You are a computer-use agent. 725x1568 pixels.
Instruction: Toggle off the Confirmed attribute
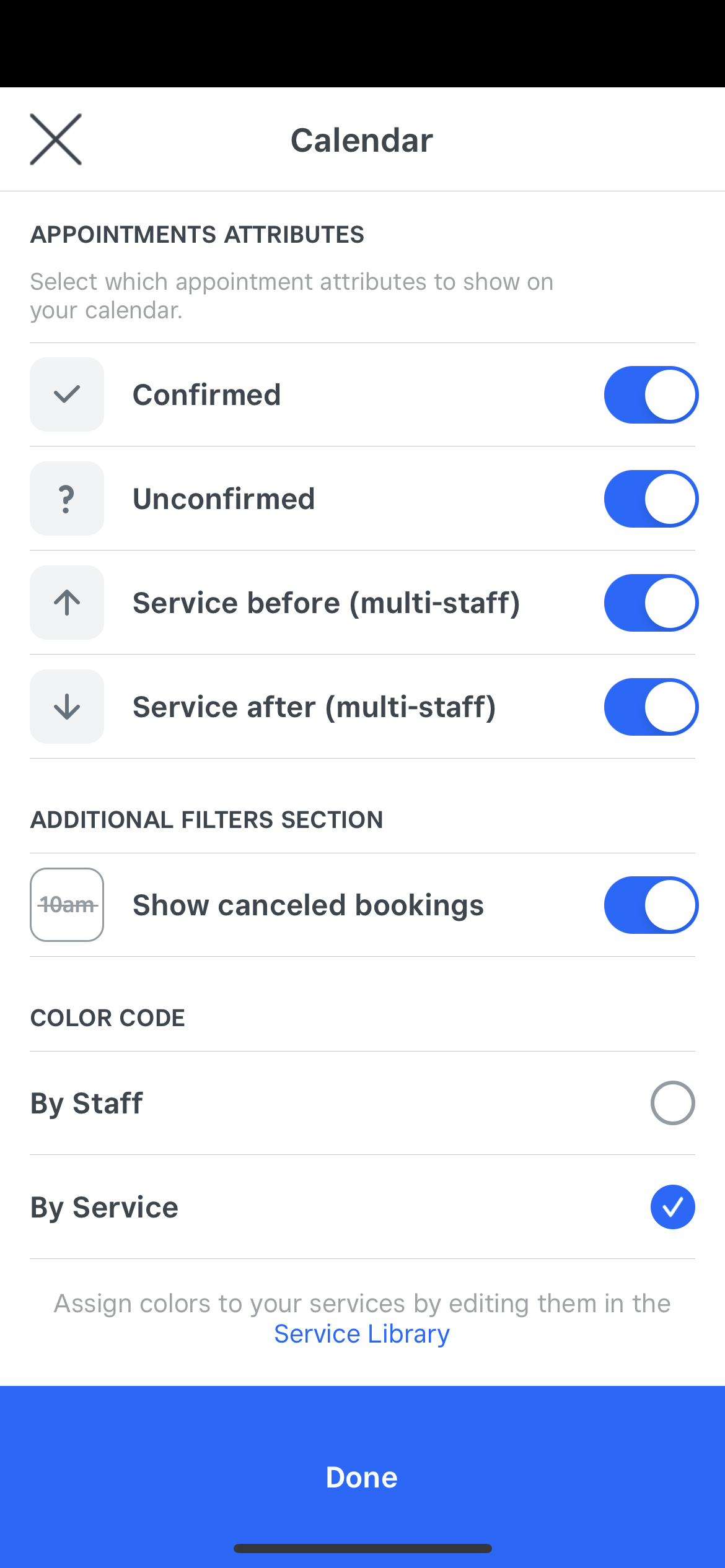[x=651, y=394]
